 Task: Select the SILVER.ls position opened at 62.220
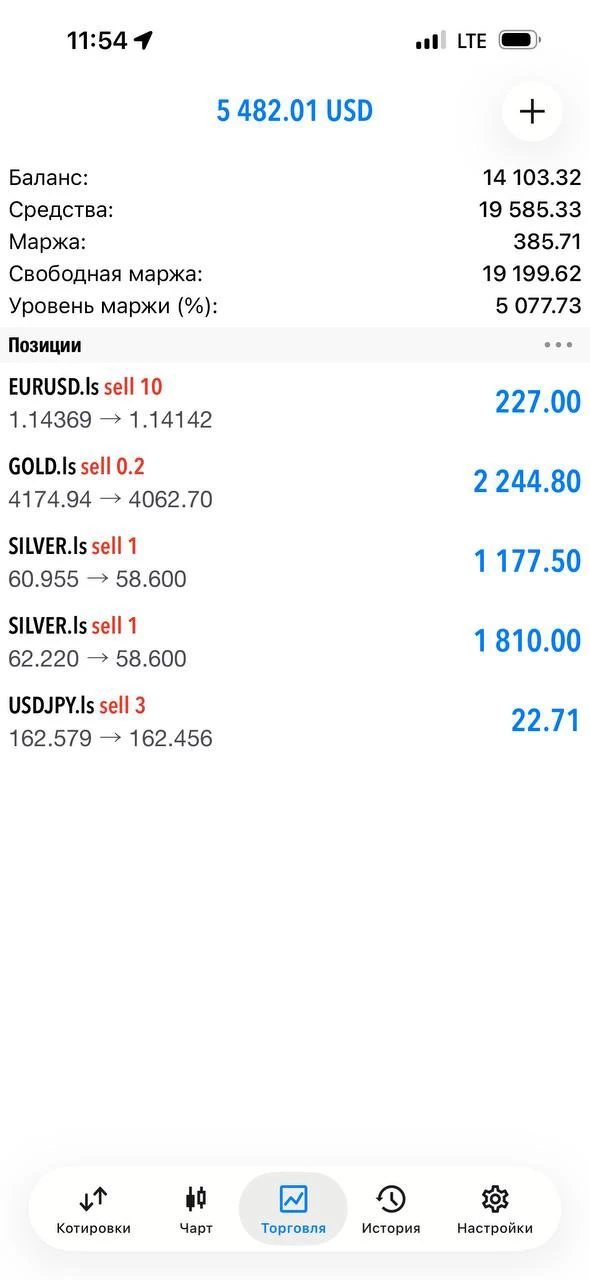[x=295, y=642]
